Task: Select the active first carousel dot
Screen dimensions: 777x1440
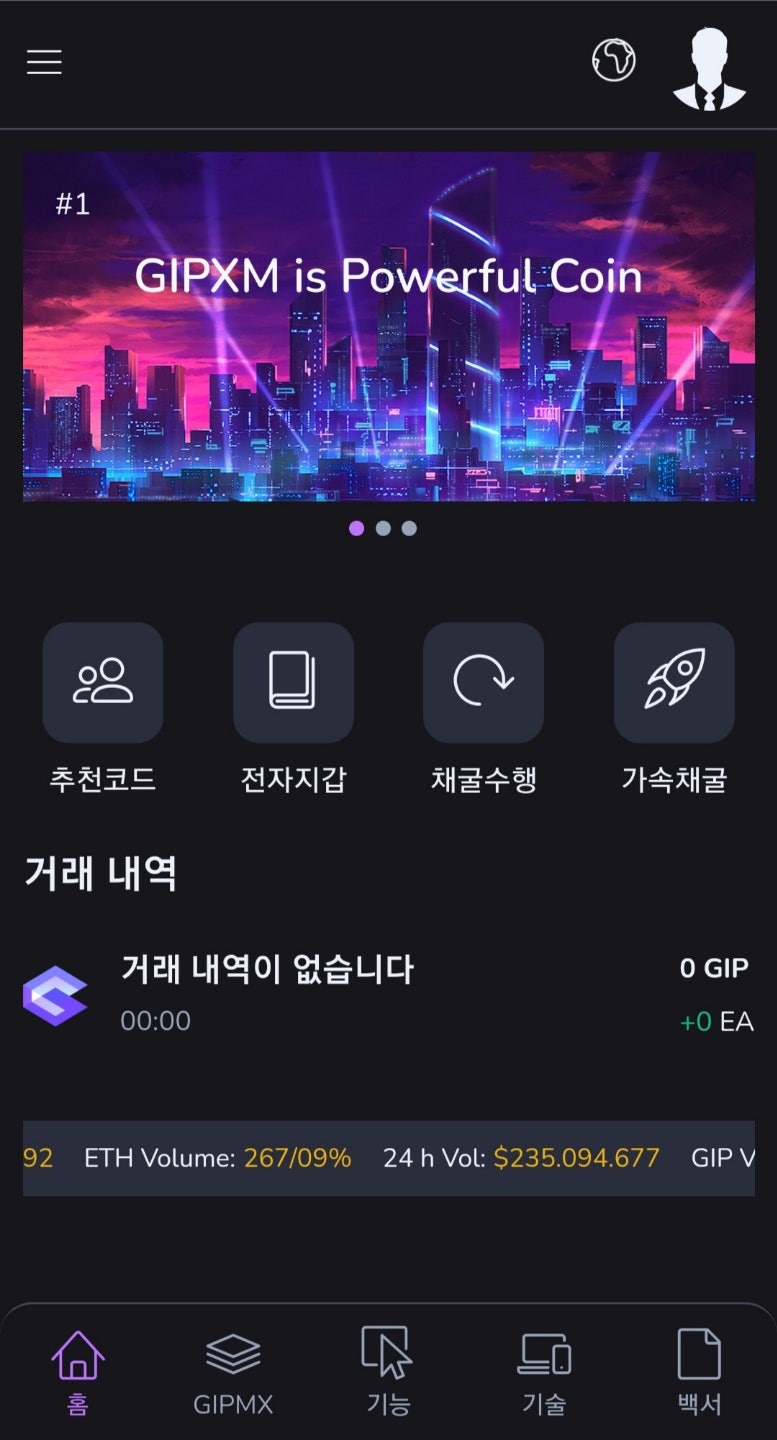Action: click(357, 528)
